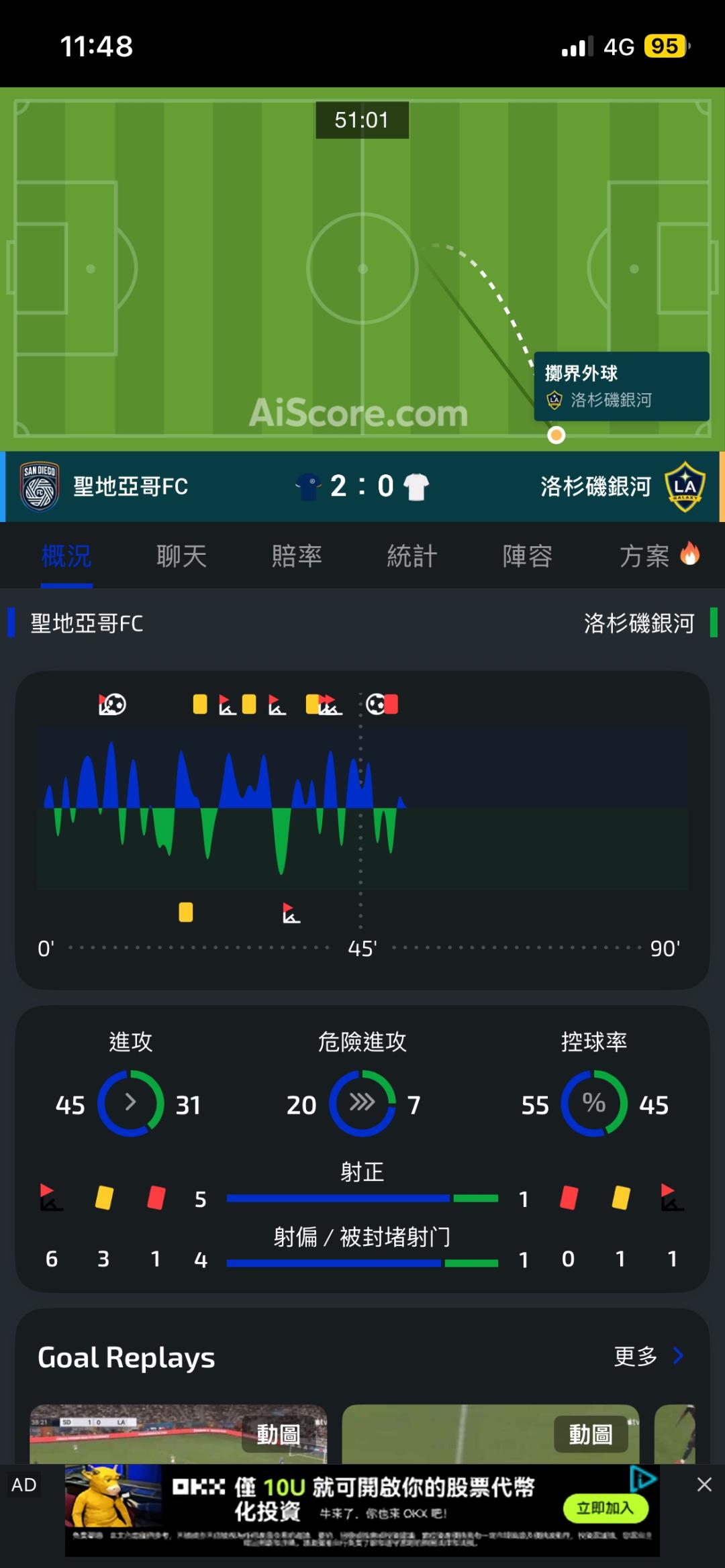Open the 陣容 tab
The width and height of the screenshot is (725, 1568).
coord(528,556)
